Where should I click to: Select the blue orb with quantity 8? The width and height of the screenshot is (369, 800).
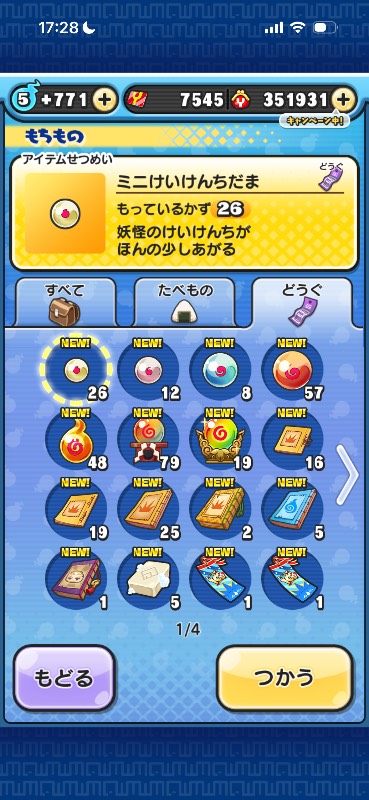coord(220,370)
